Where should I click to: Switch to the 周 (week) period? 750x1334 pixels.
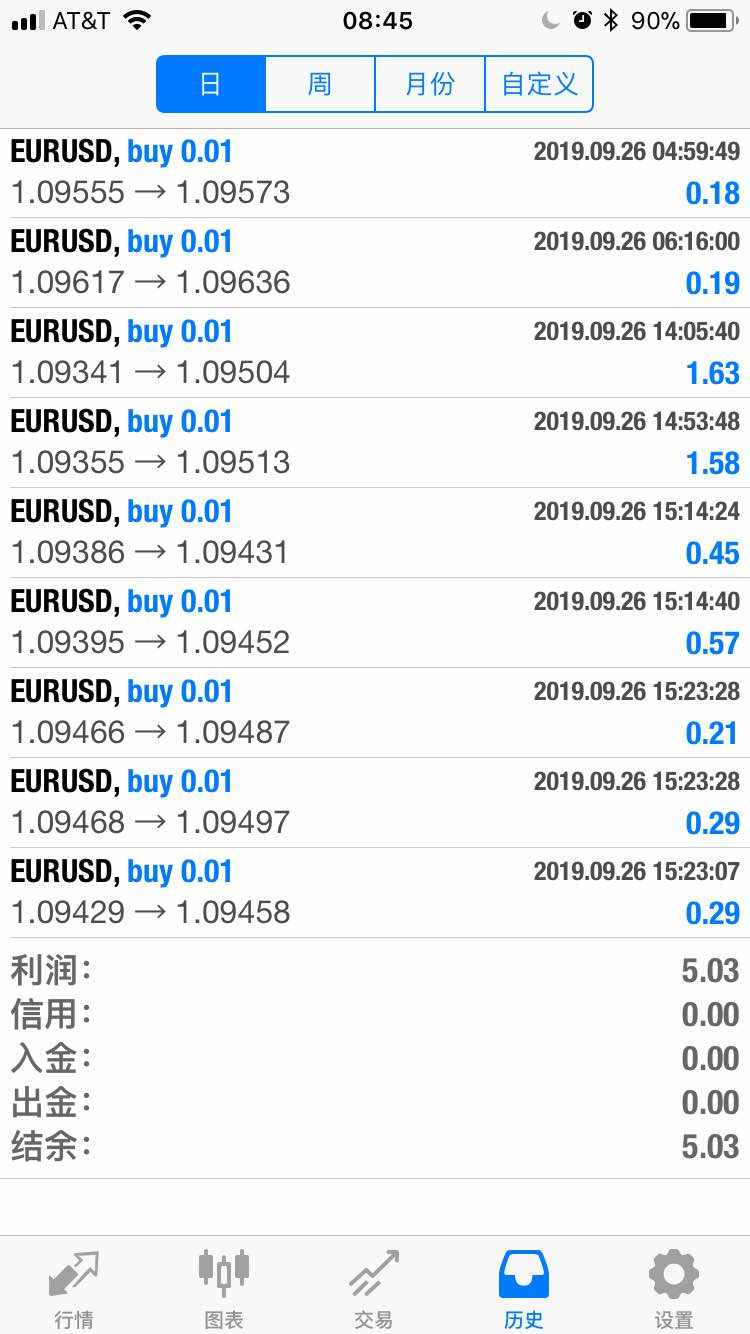click(320, 84)
